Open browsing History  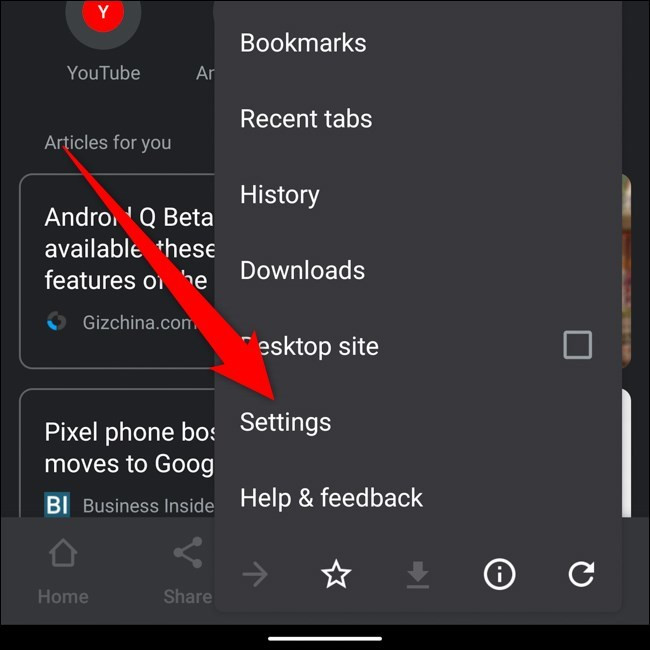point(280,195)
